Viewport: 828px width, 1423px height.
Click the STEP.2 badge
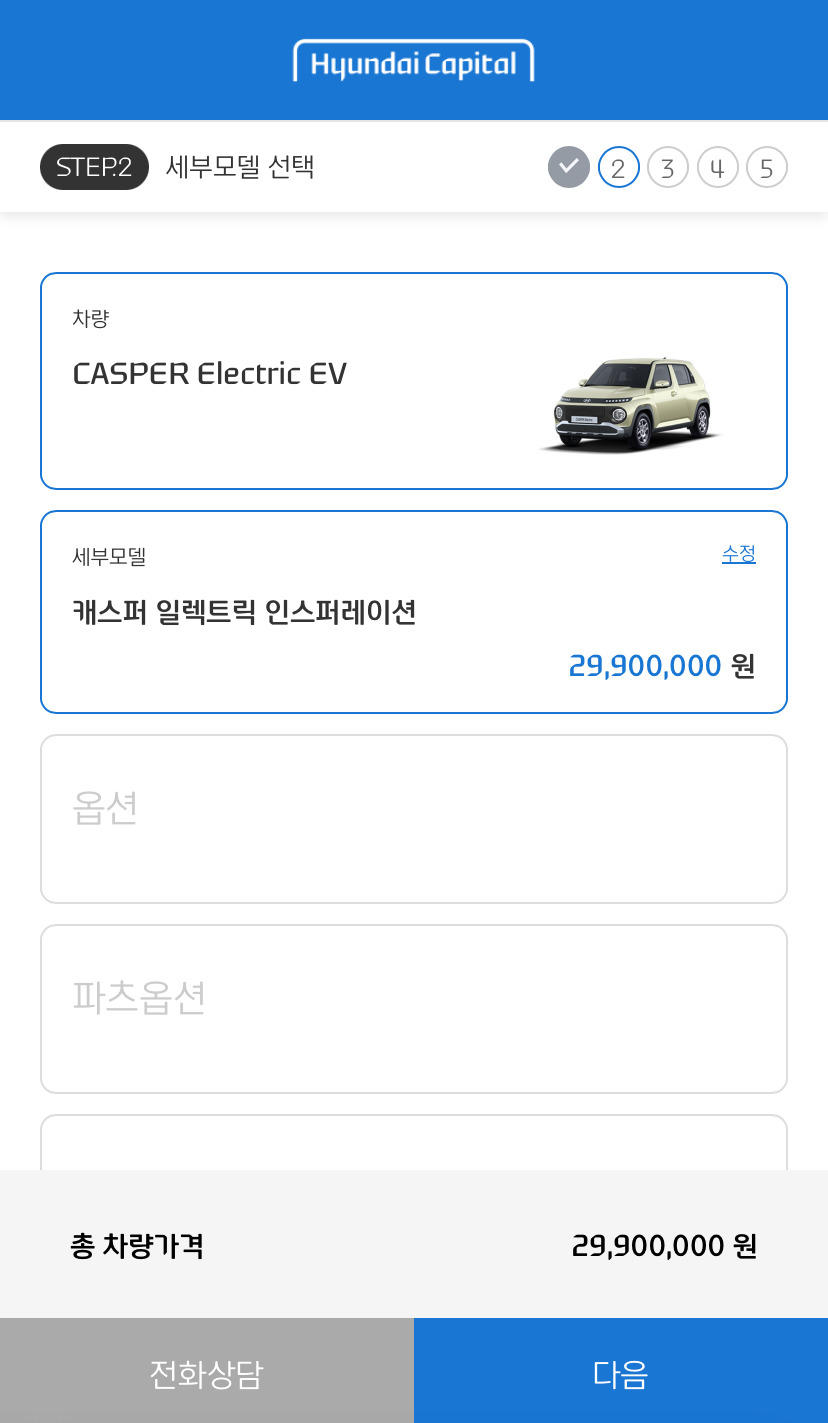click(94, 167)
